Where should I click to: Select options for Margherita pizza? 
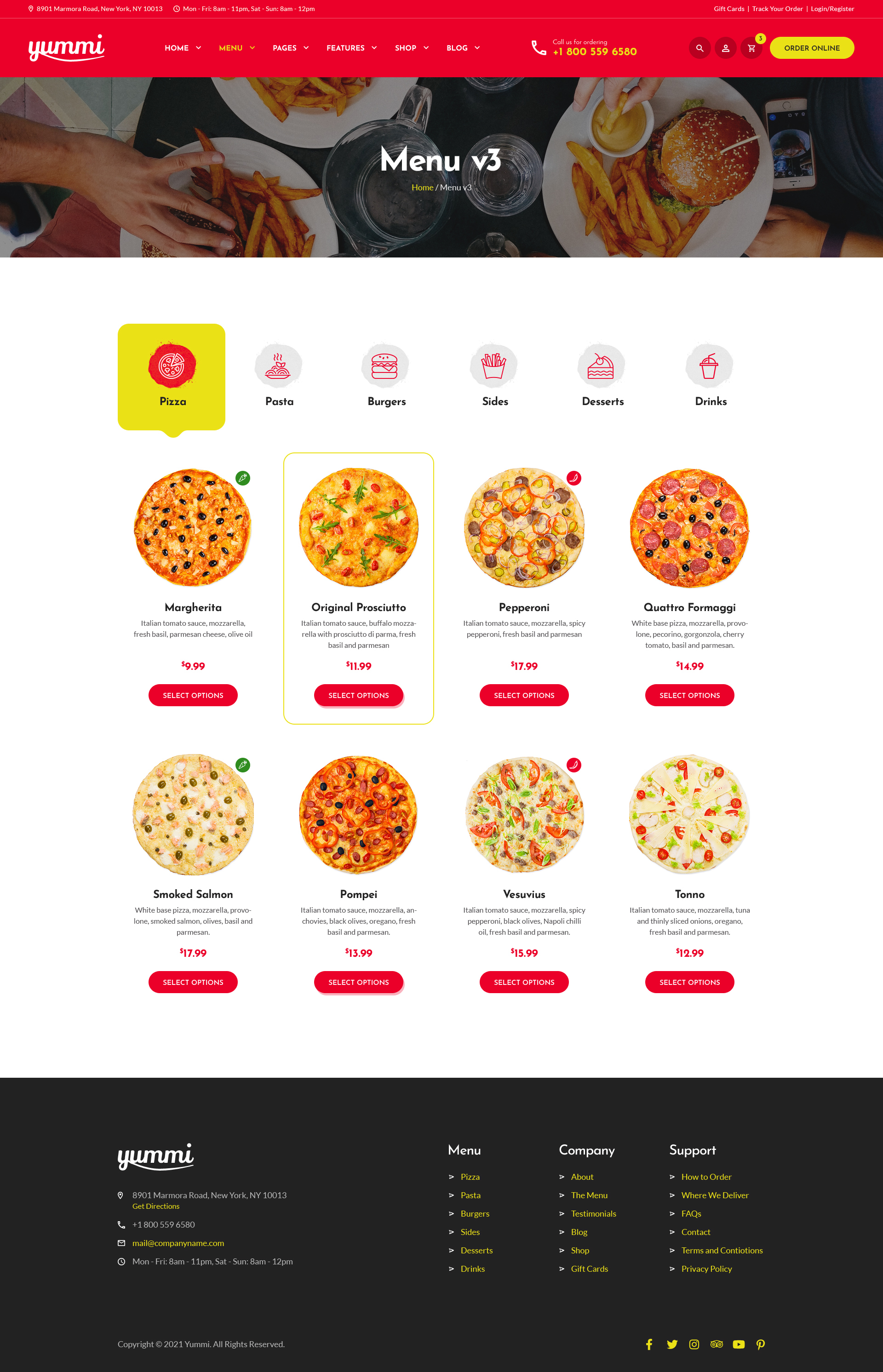(x=193, y=695)
